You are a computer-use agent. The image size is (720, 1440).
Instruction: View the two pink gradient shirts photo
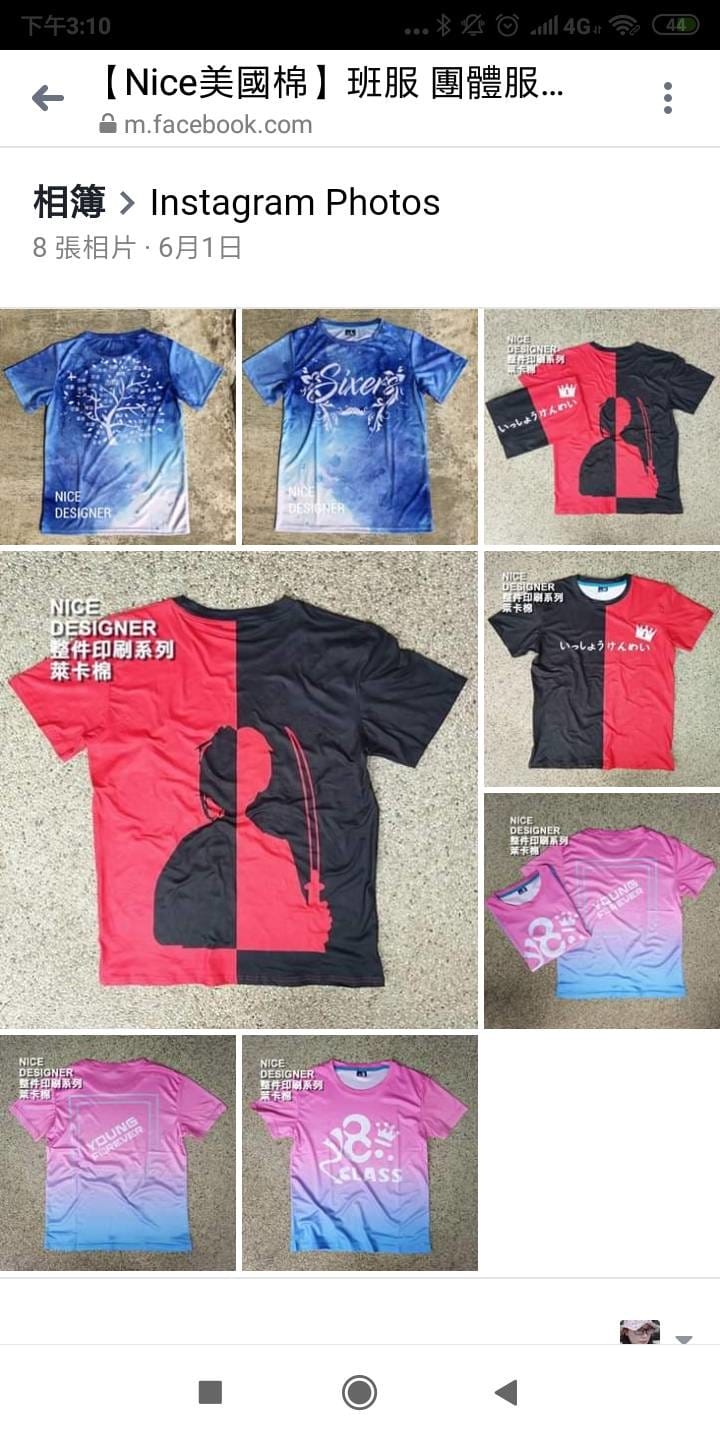click(x=601, y=911)
